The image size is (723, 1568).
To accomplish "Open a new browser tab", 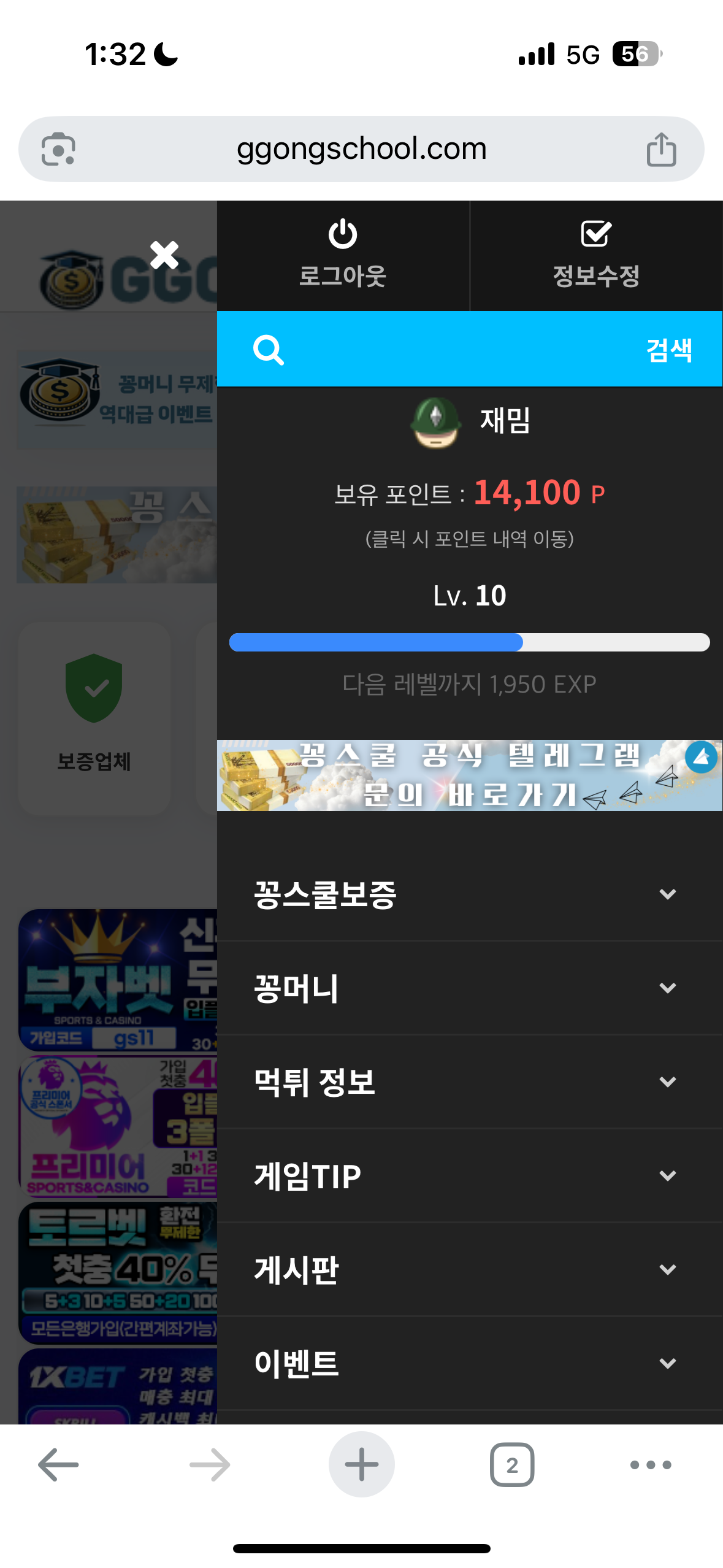I will (361, 1465).
